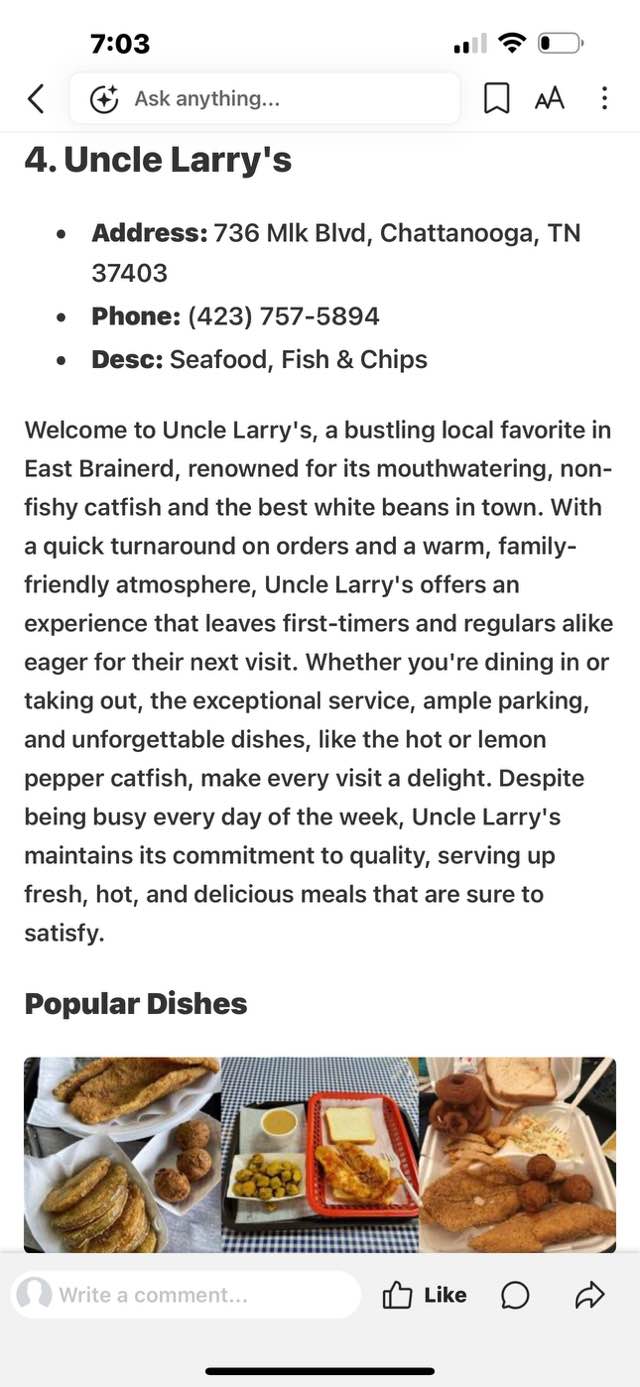The height and width of the screenshot is (1387, 640).
Task: Share this article
Action: coord(590,1295)
